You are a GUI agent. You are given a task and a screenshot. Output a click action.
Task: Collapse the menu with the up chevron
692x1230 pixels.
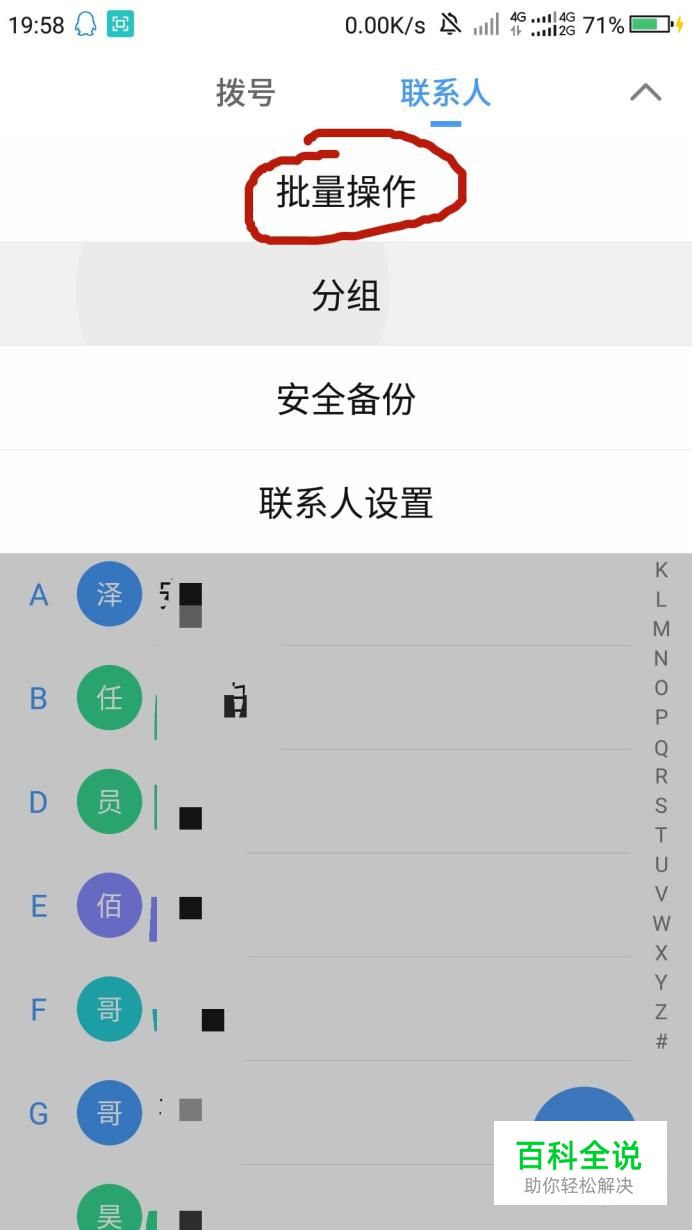point(645,92)
